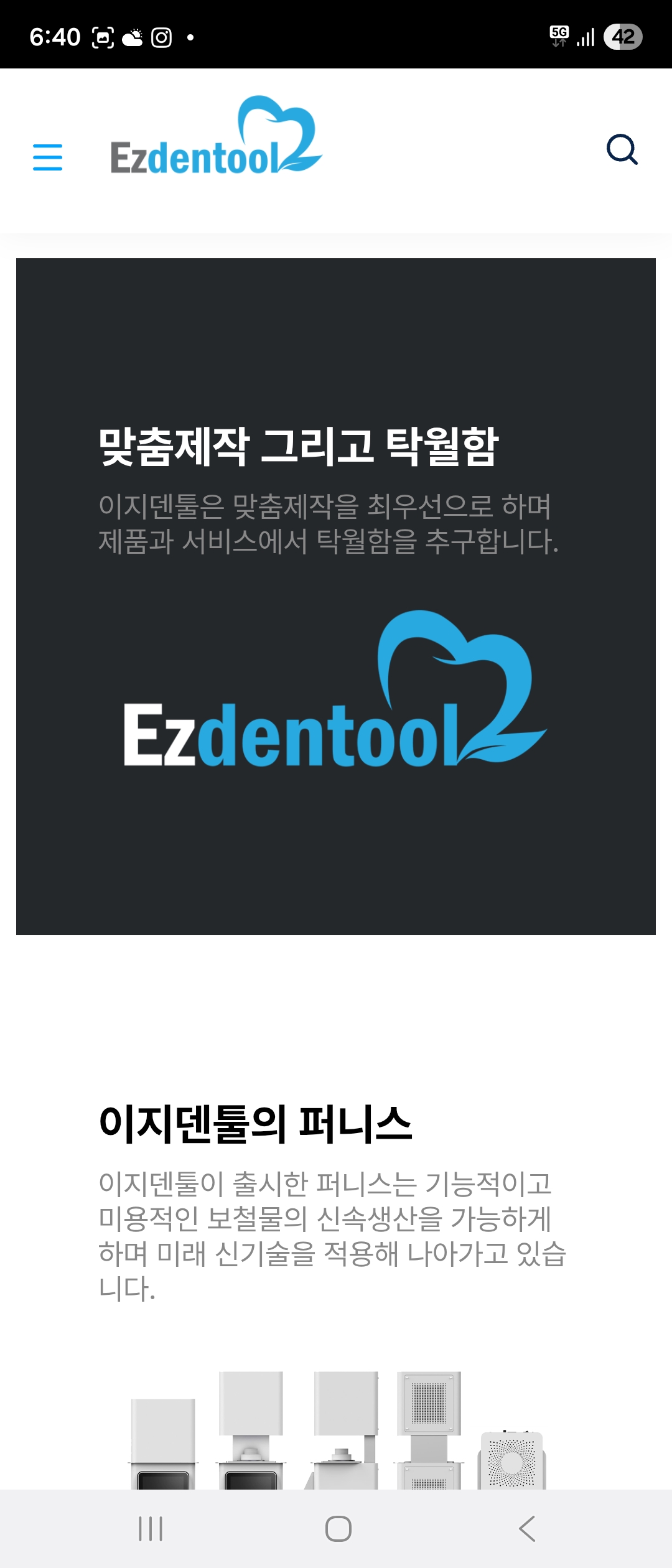Go back using the system back button
The width and height of the screenshot is (672, 1568).
point(526,1528)
